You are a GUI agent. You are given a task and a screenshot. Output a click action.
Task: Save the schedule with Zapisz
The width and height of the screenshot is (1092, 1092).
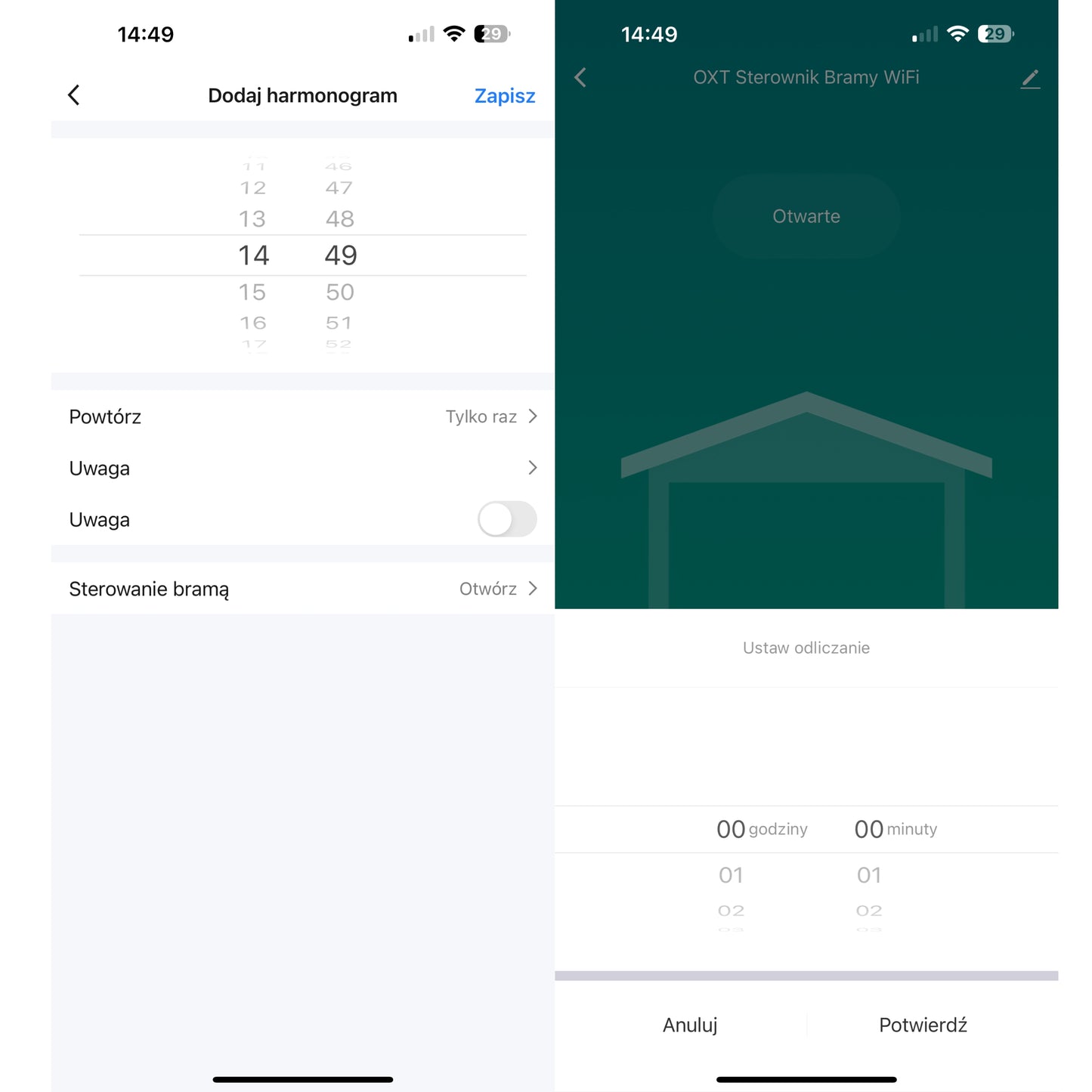coord(504,96)
